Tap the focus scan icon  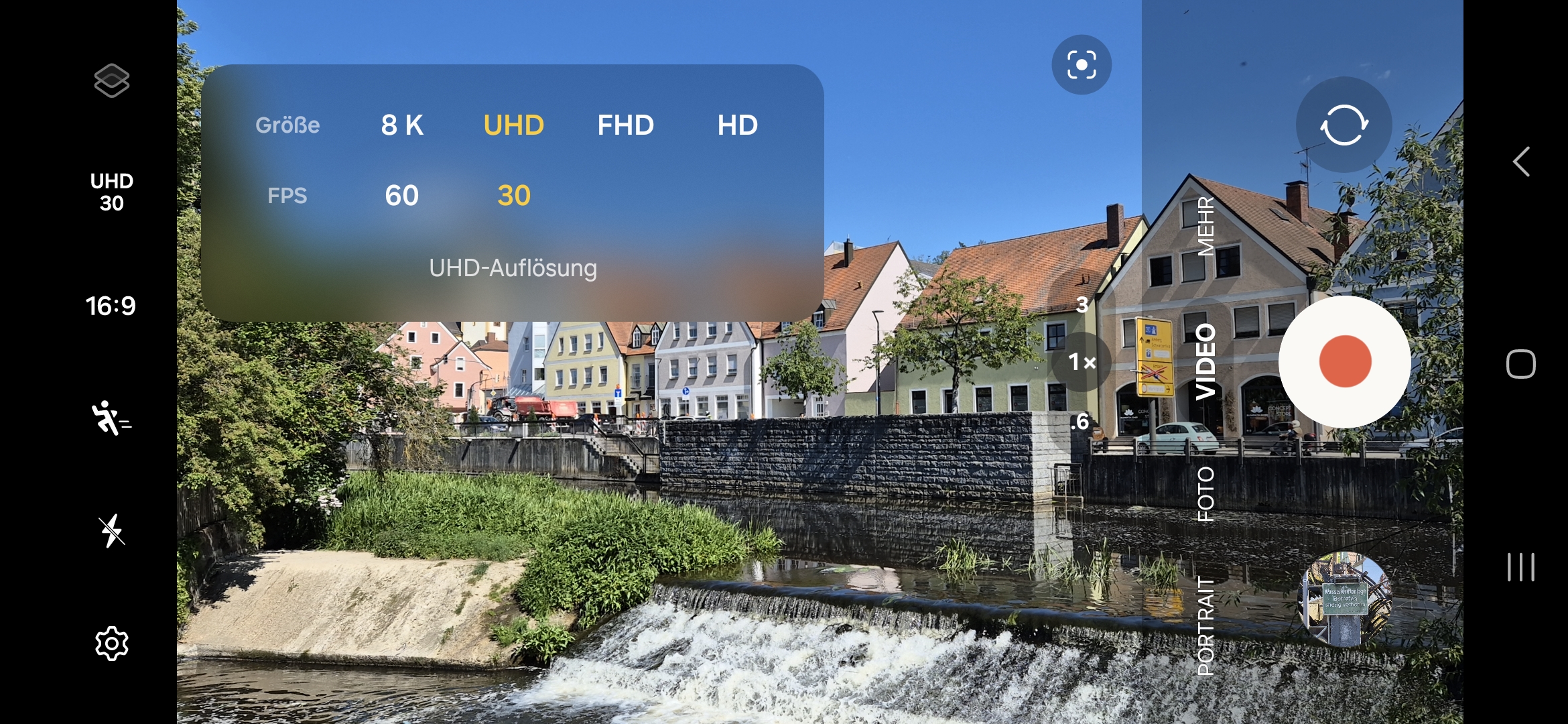(1081, 65)
